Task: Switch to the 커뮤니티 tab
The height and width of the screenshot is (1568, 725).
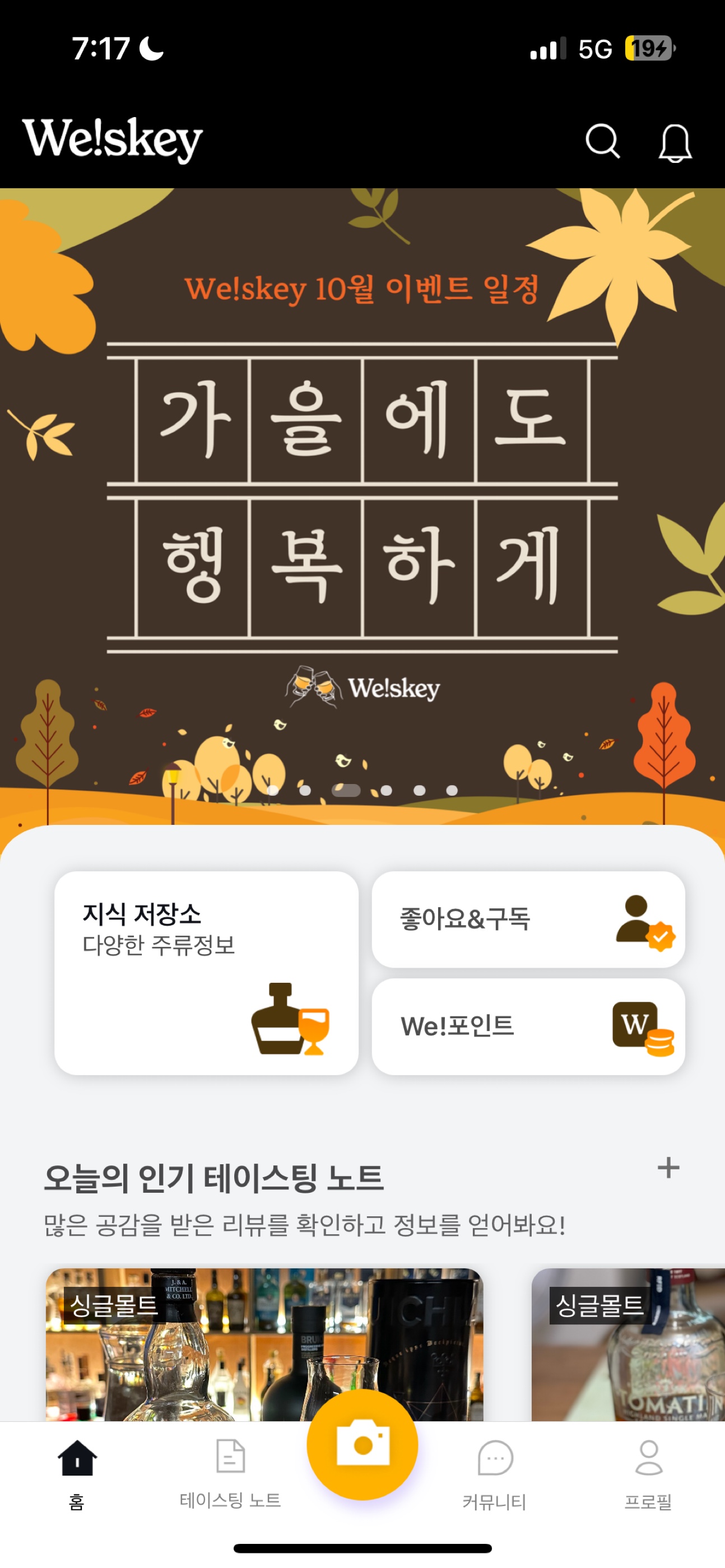Action: click(494, 1473)
